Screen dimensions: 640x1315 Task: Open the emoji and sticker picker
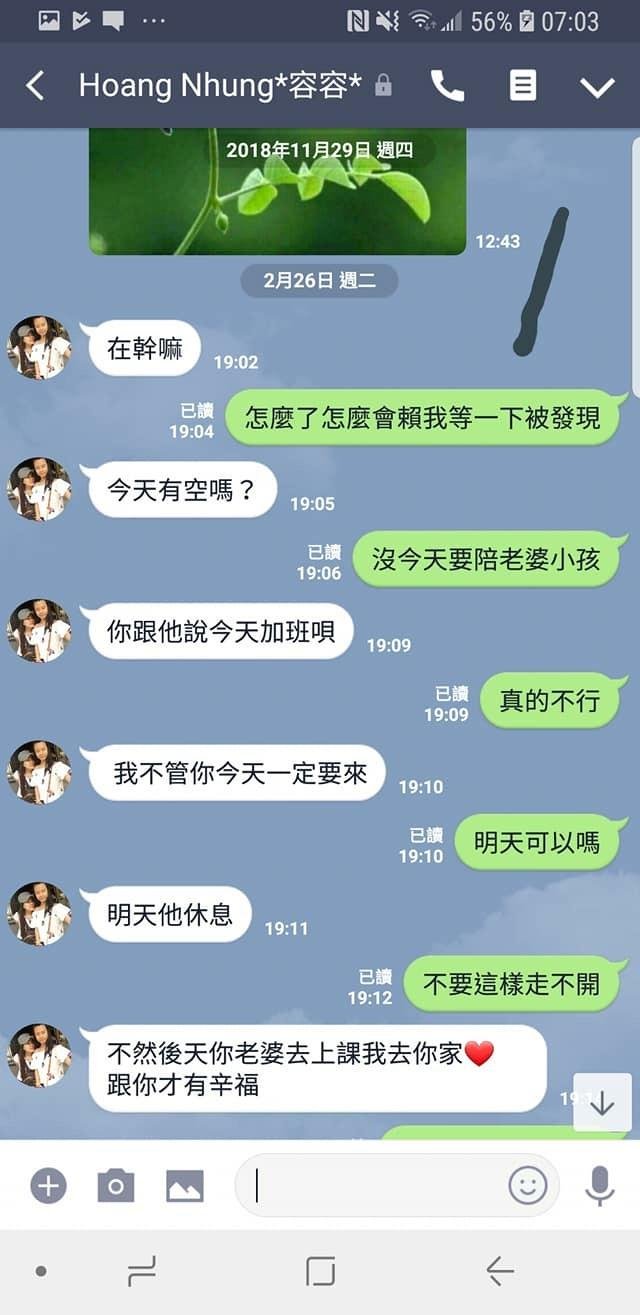[527, 1186]
